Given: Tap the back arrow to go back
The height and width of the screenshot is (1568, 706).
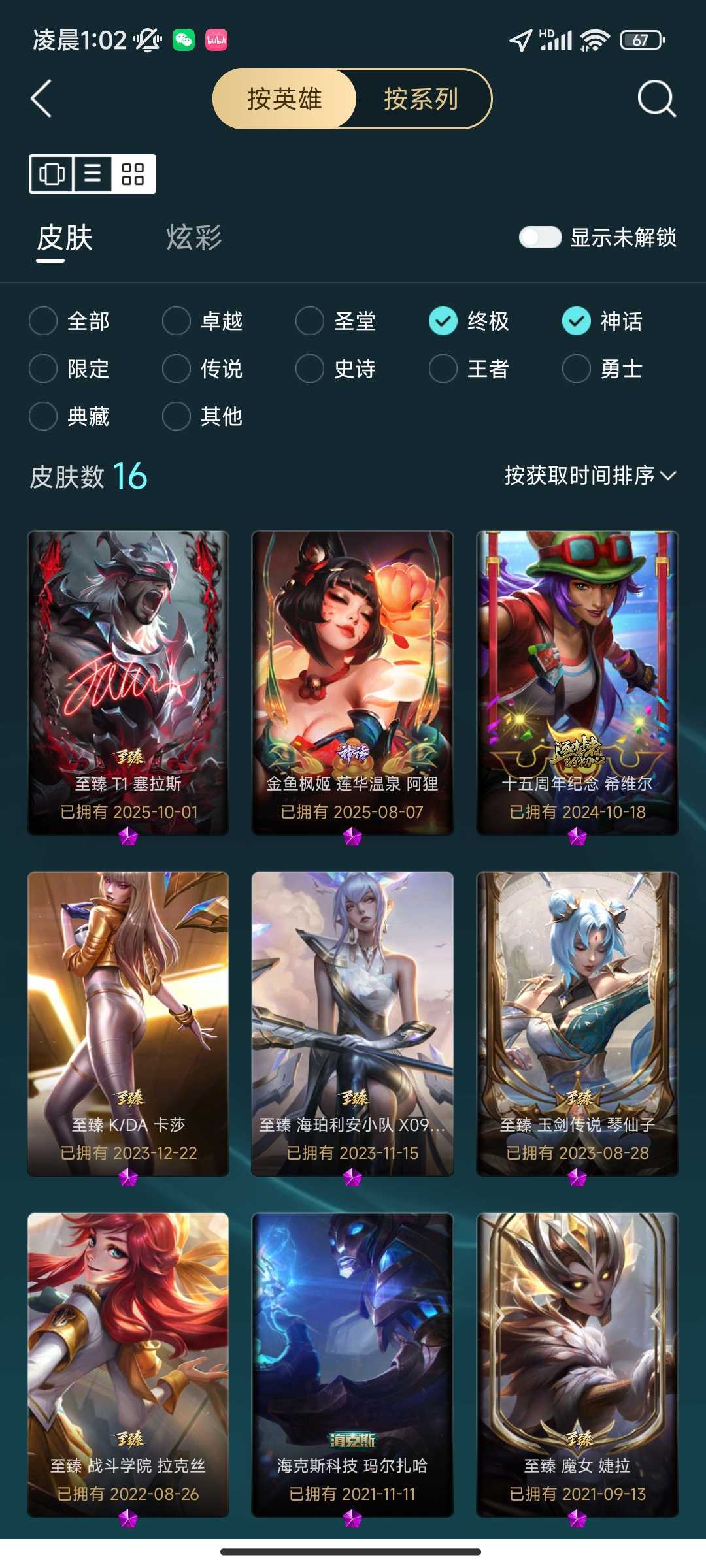Looking at the screenshot, I should point(41,99).
